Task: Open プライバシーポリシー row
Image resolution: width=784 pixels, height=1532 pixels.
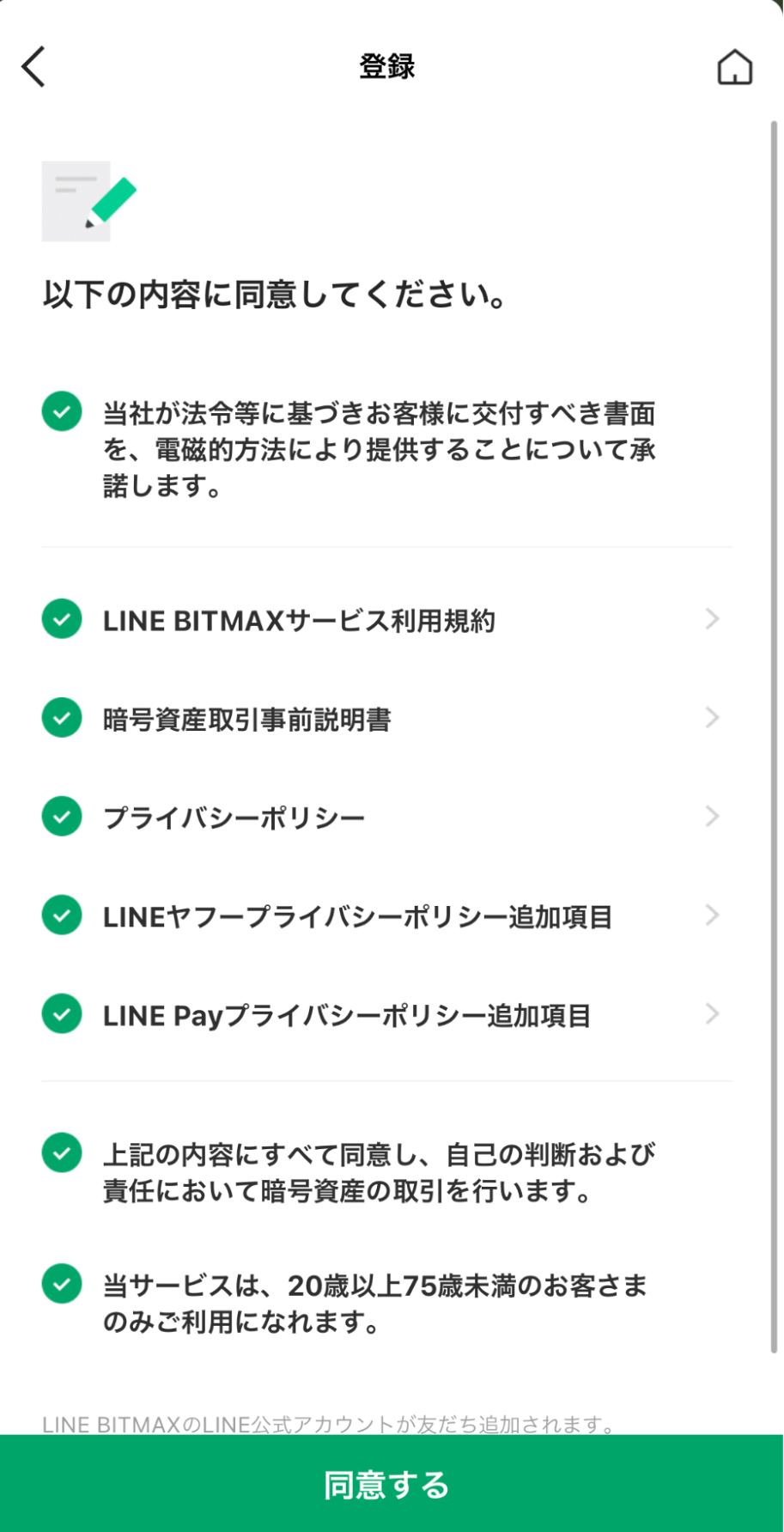Action: [x=386, y=818]
